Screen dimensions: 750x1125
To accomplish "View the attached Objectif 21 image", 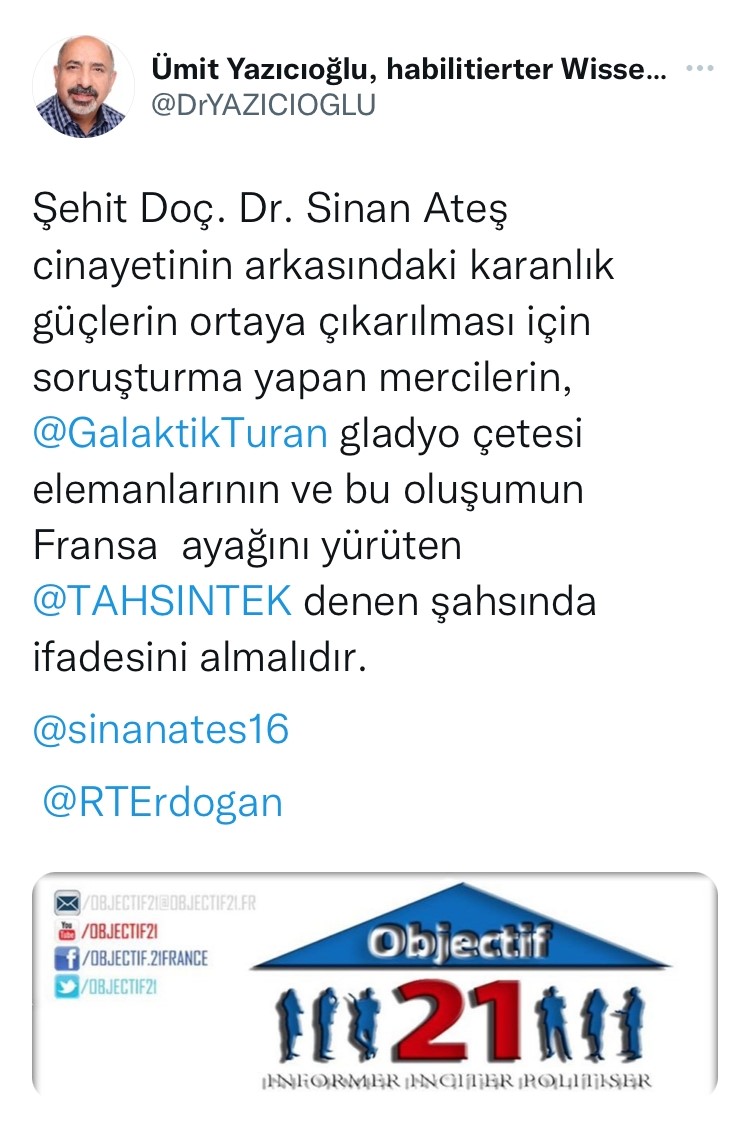I will 374,984.
